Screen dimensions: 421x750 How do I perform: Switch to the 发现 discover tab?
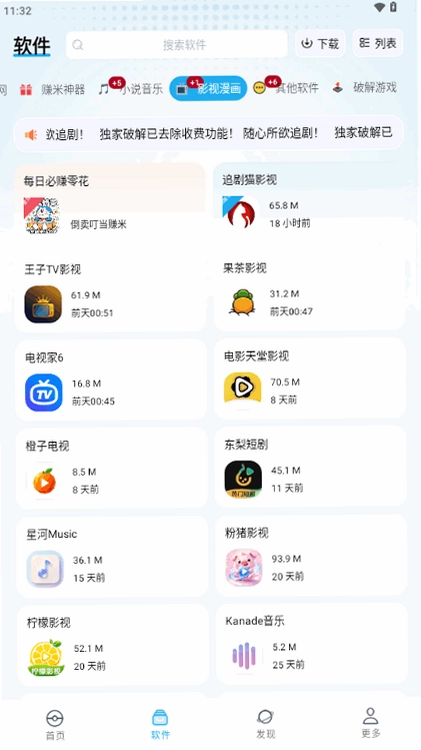point(265,724)
